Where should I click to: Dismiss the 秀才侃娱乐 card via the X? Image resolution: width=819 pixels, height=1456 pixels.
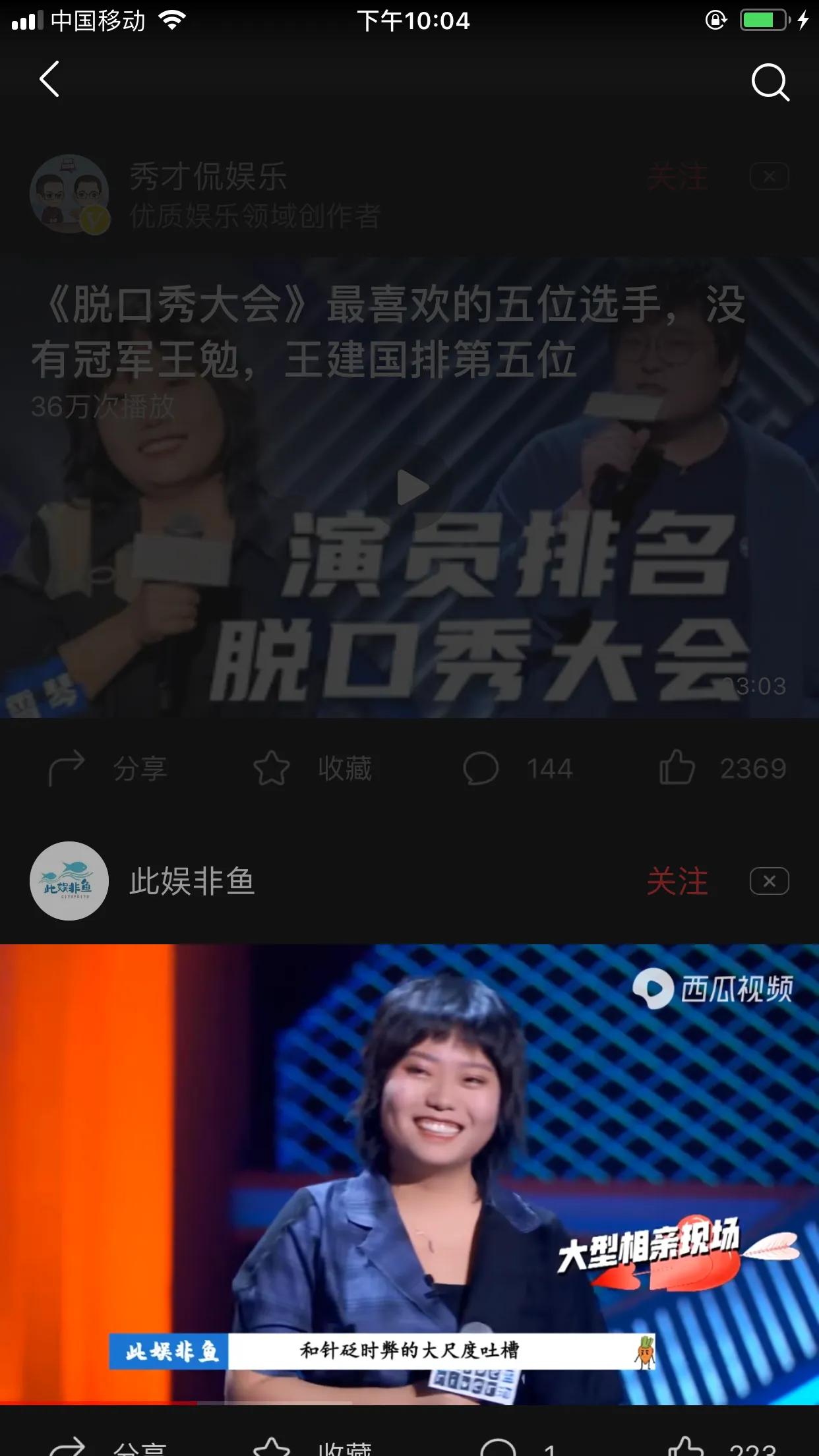[767, 177]
